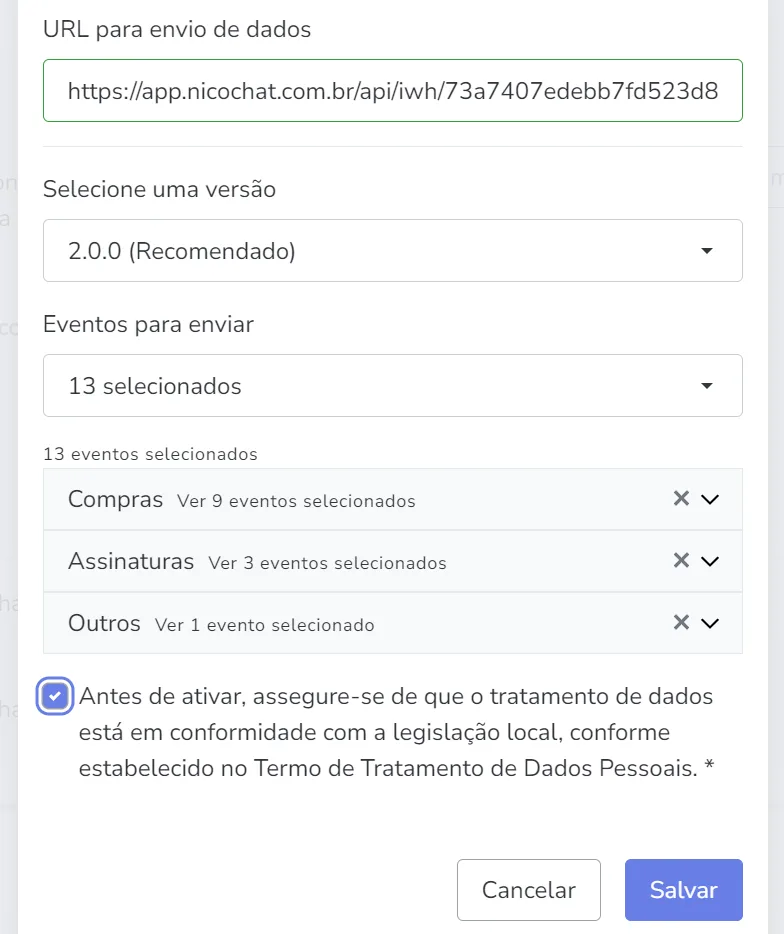Expand the Assinaturas events list
The width and height of the screenshot is (784, 934).
tap(710, 561)
